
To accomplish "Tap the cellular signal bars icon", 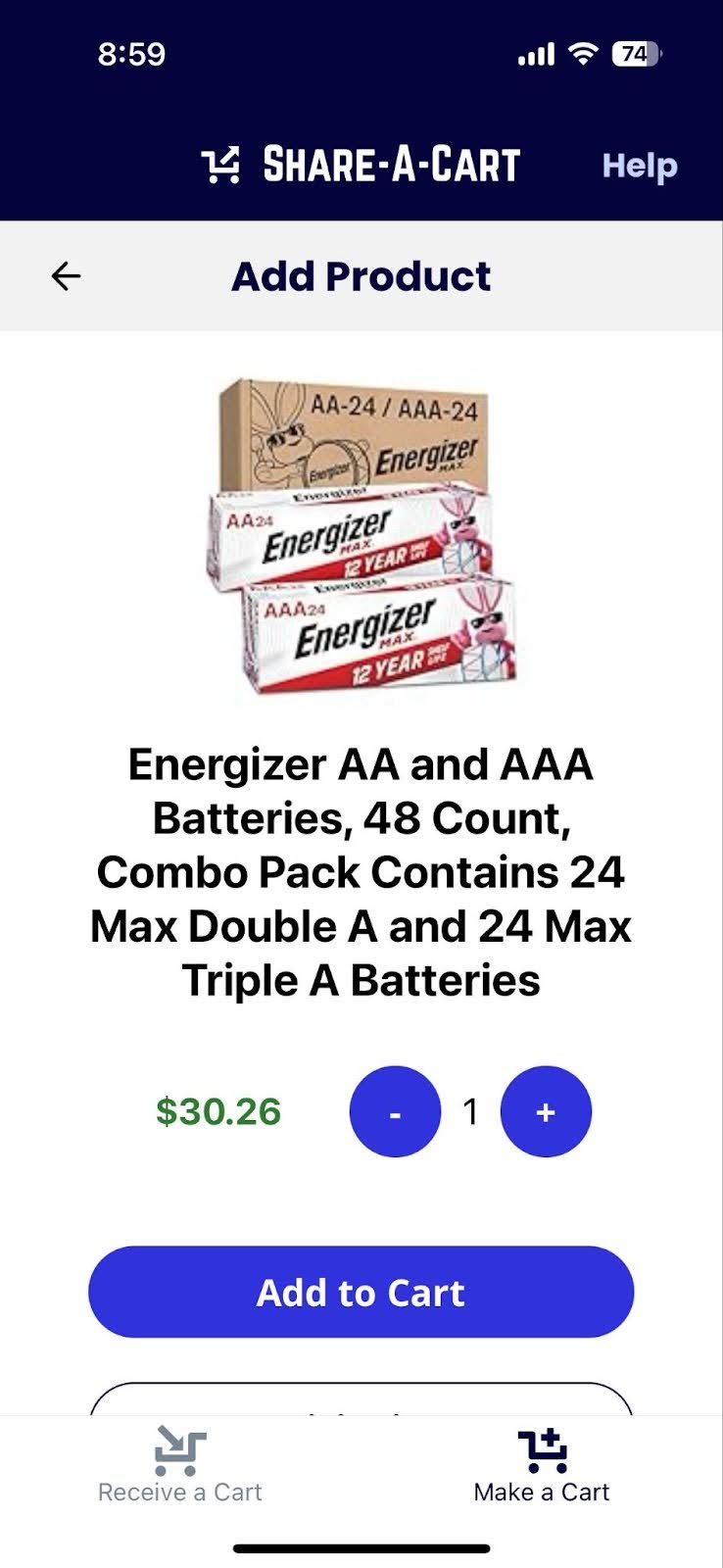I will click(533, 55).
